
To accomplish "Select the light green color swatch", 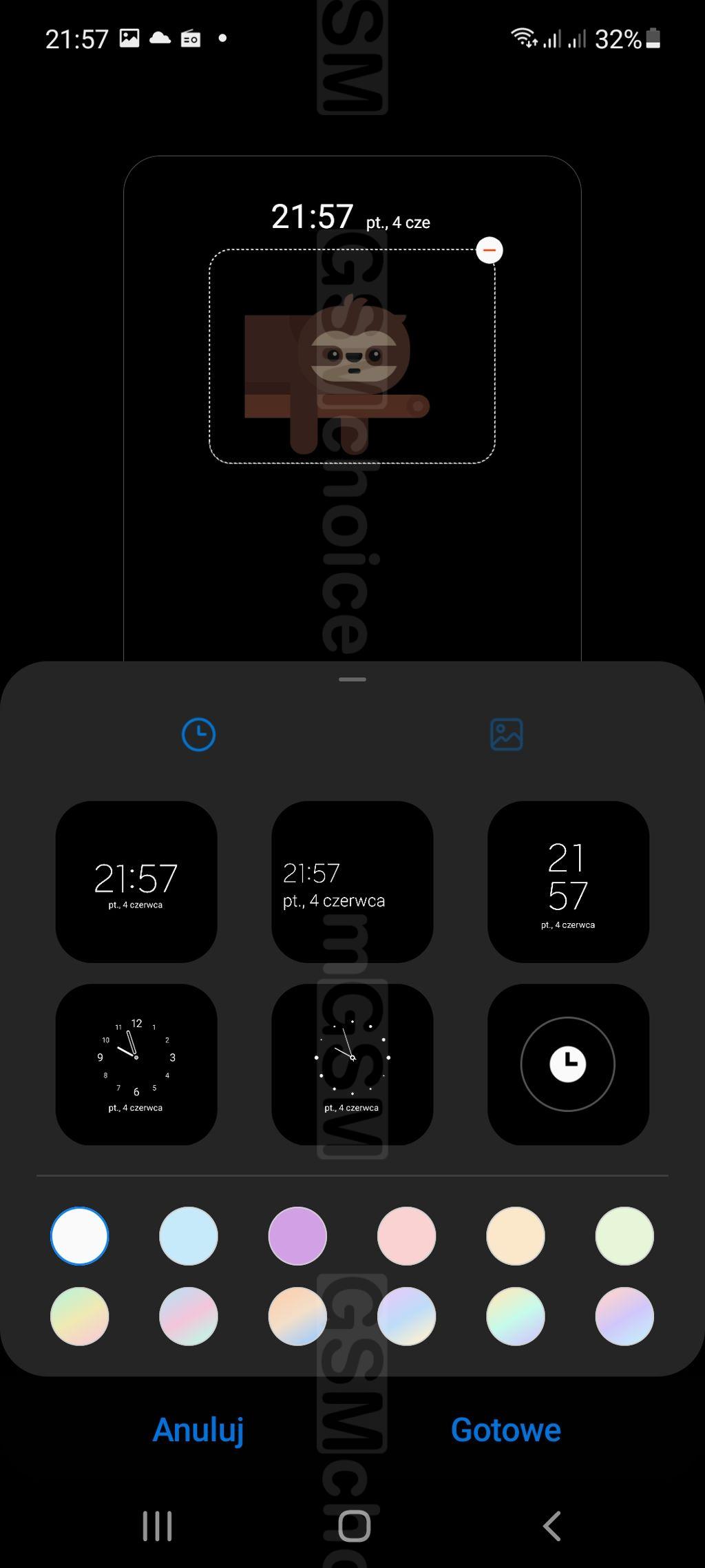I will (624, 1236).
